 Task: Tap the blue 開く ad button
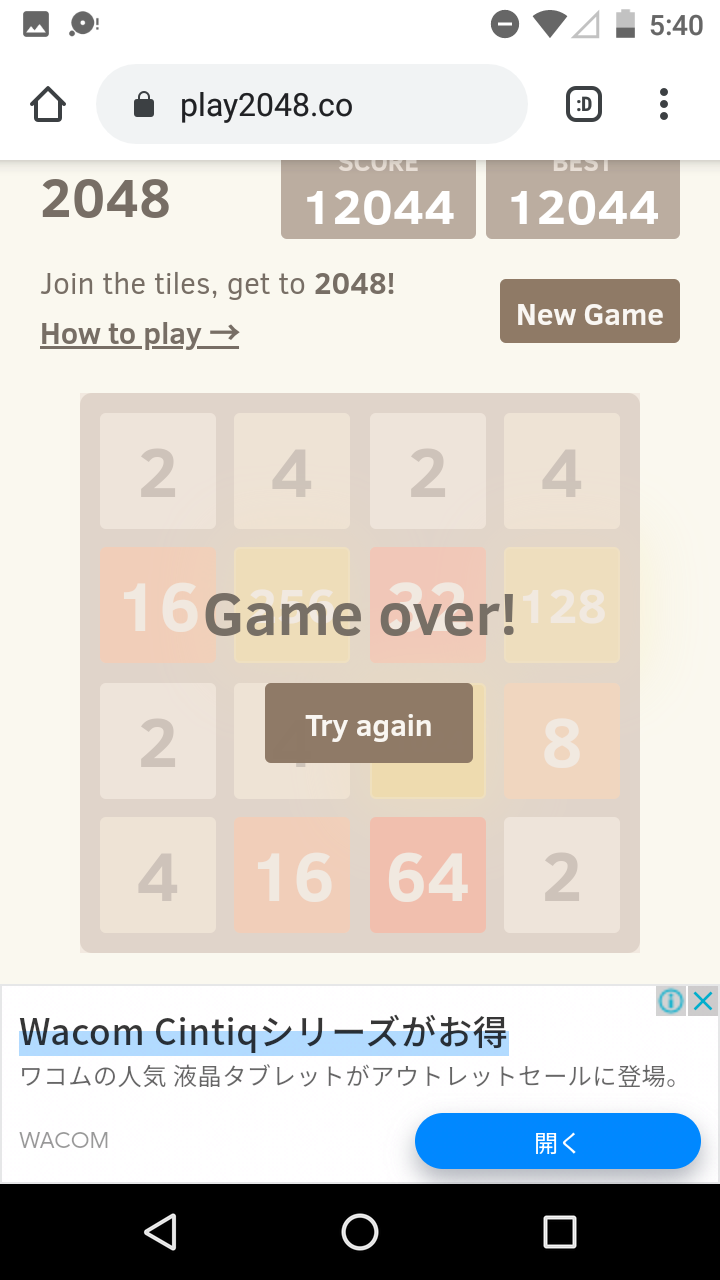[x=557, y=1142]
